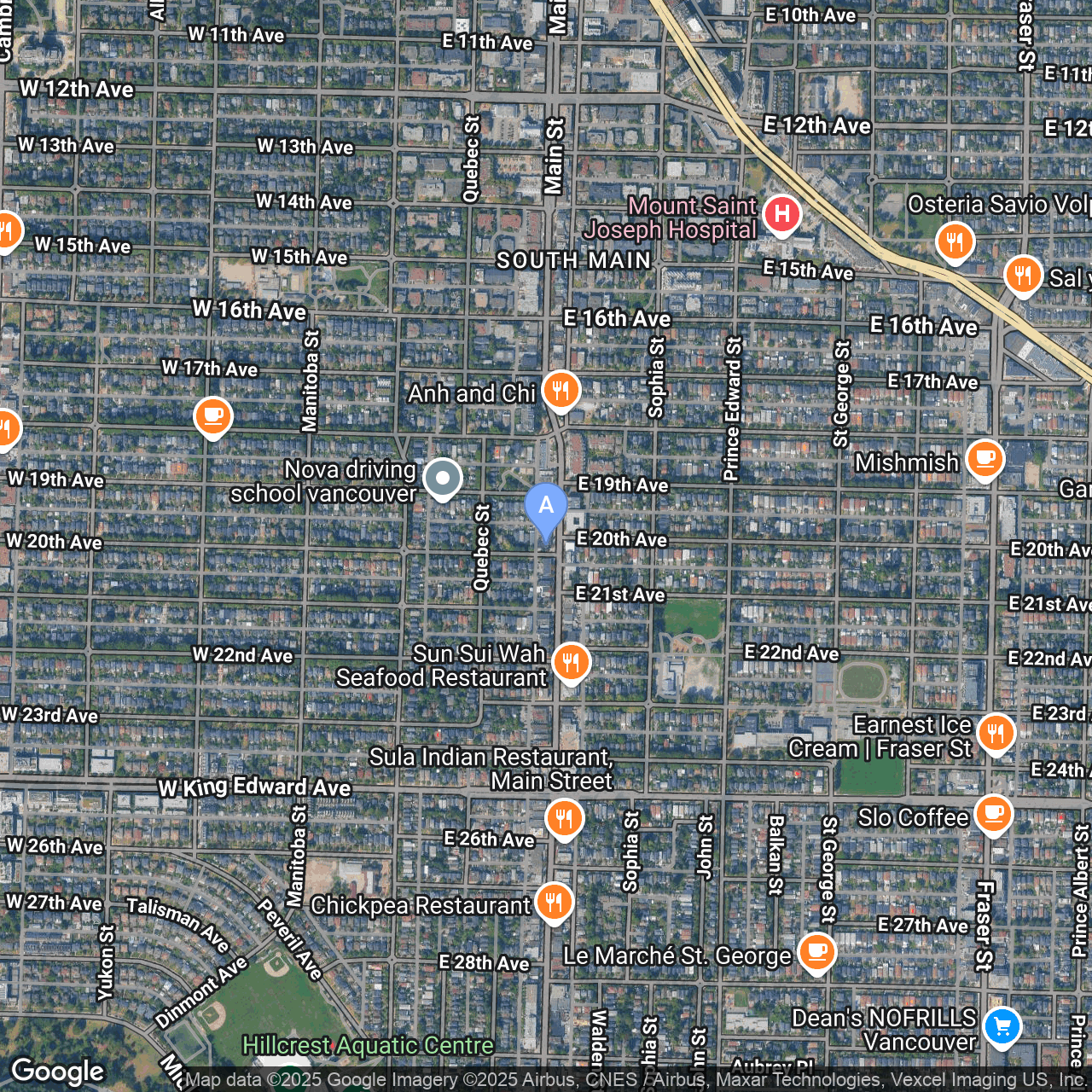Open the Mishmish cafe marker

pos(985,458)
